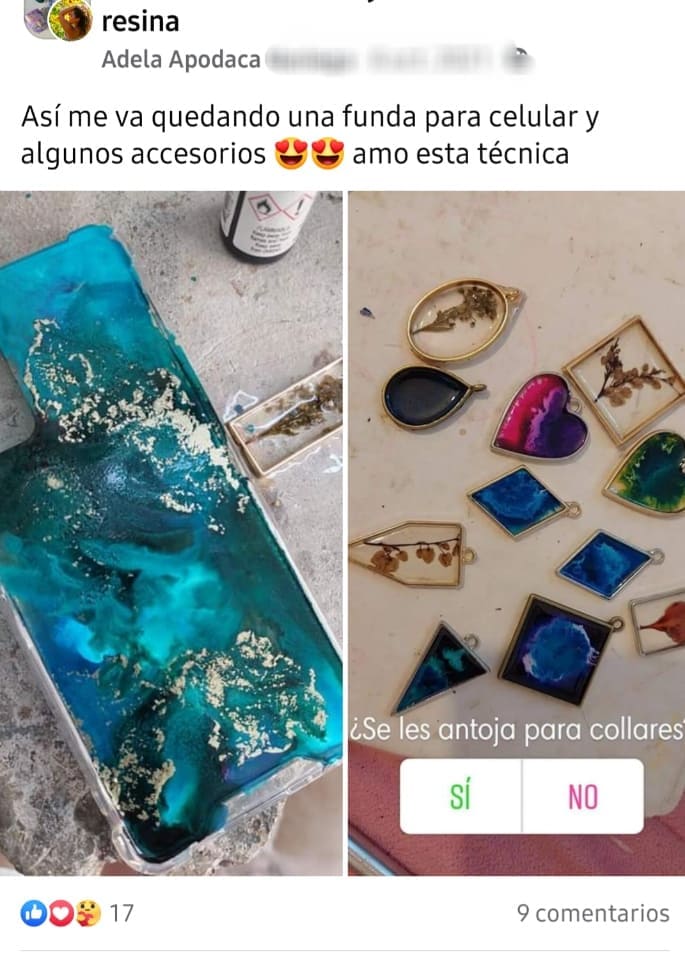The image size is (685, 968).
Task: Open Adela Apodaca's profile
Action: pos(180,60)
